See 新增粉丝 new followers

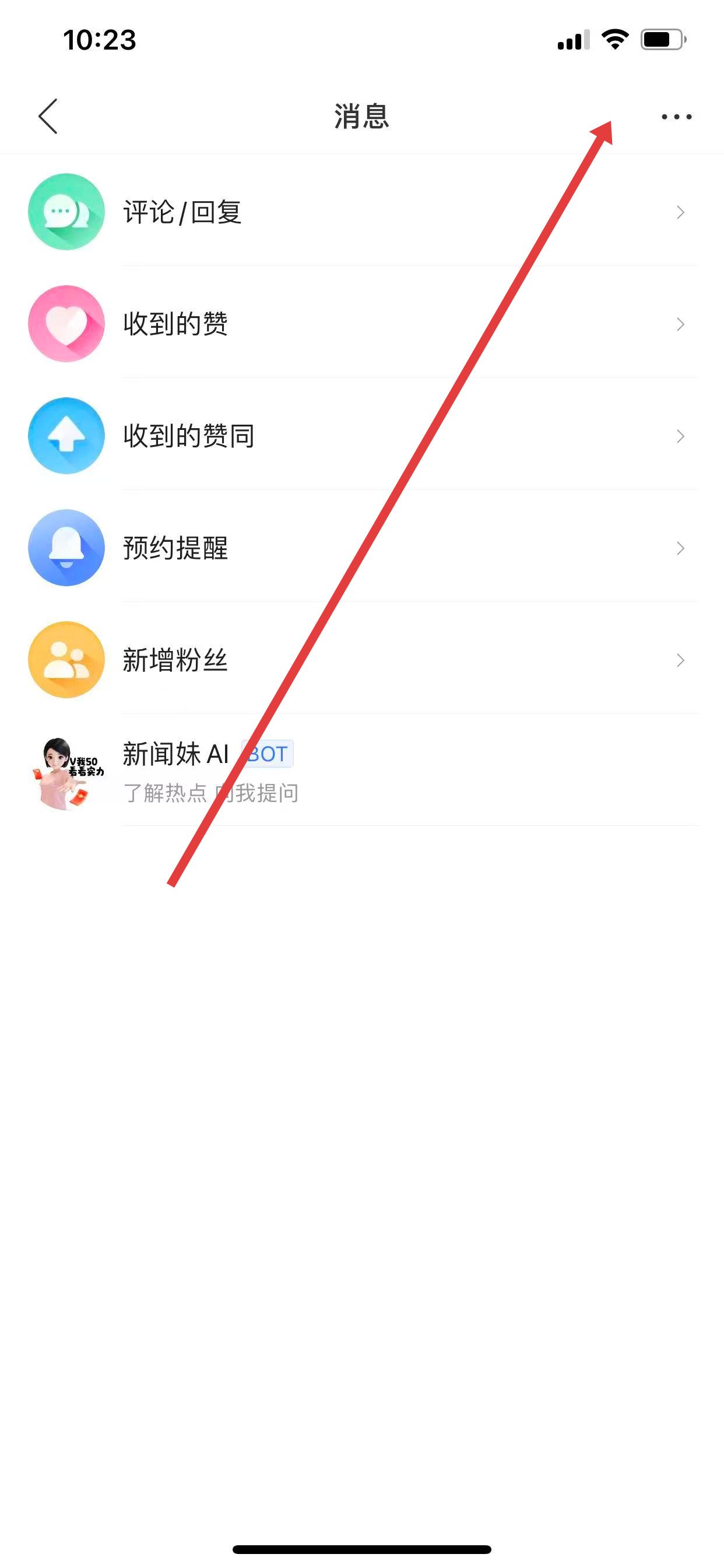coord(176,660)
